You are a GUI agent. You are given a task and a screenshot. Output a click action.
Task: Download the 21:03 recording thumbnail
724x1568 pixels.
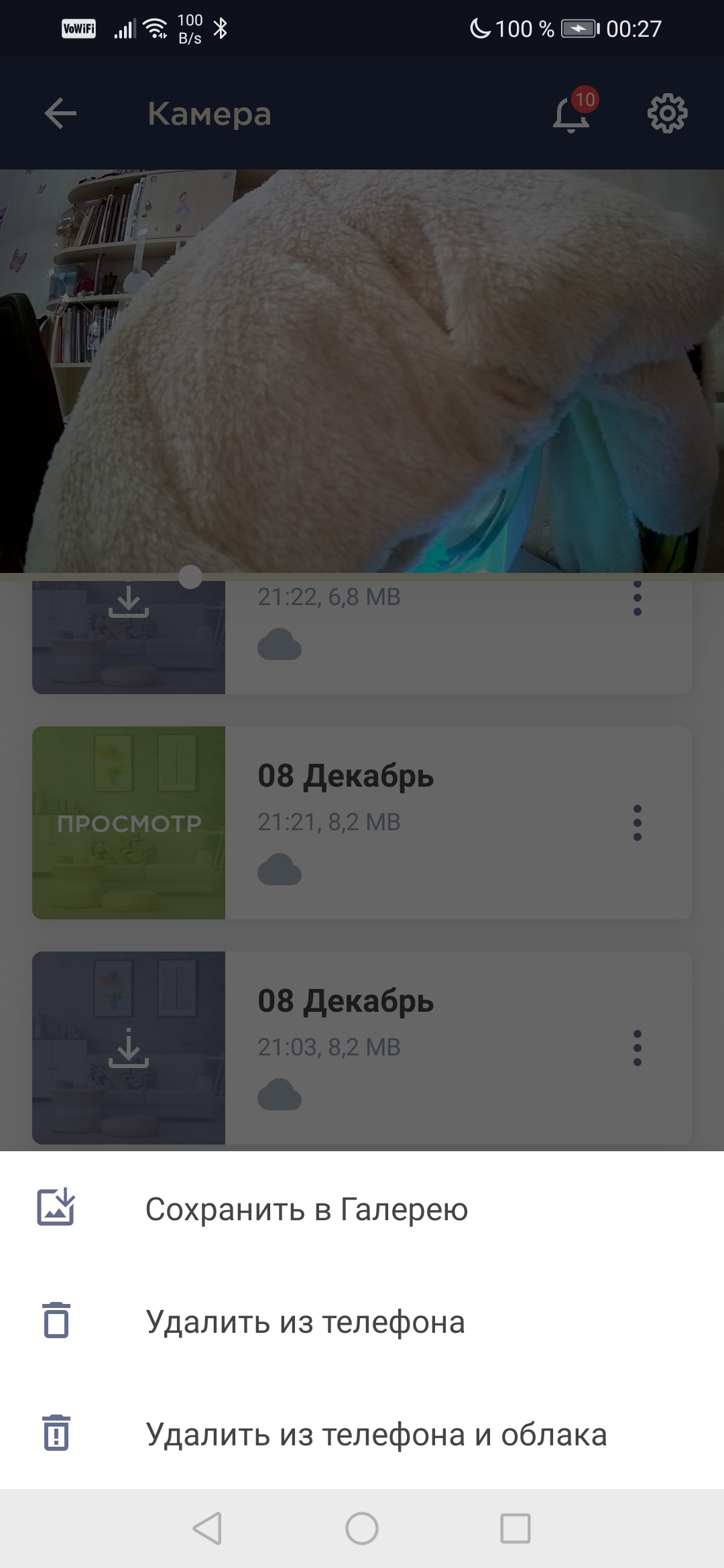pyautogui.click(x=129, y=1048)
